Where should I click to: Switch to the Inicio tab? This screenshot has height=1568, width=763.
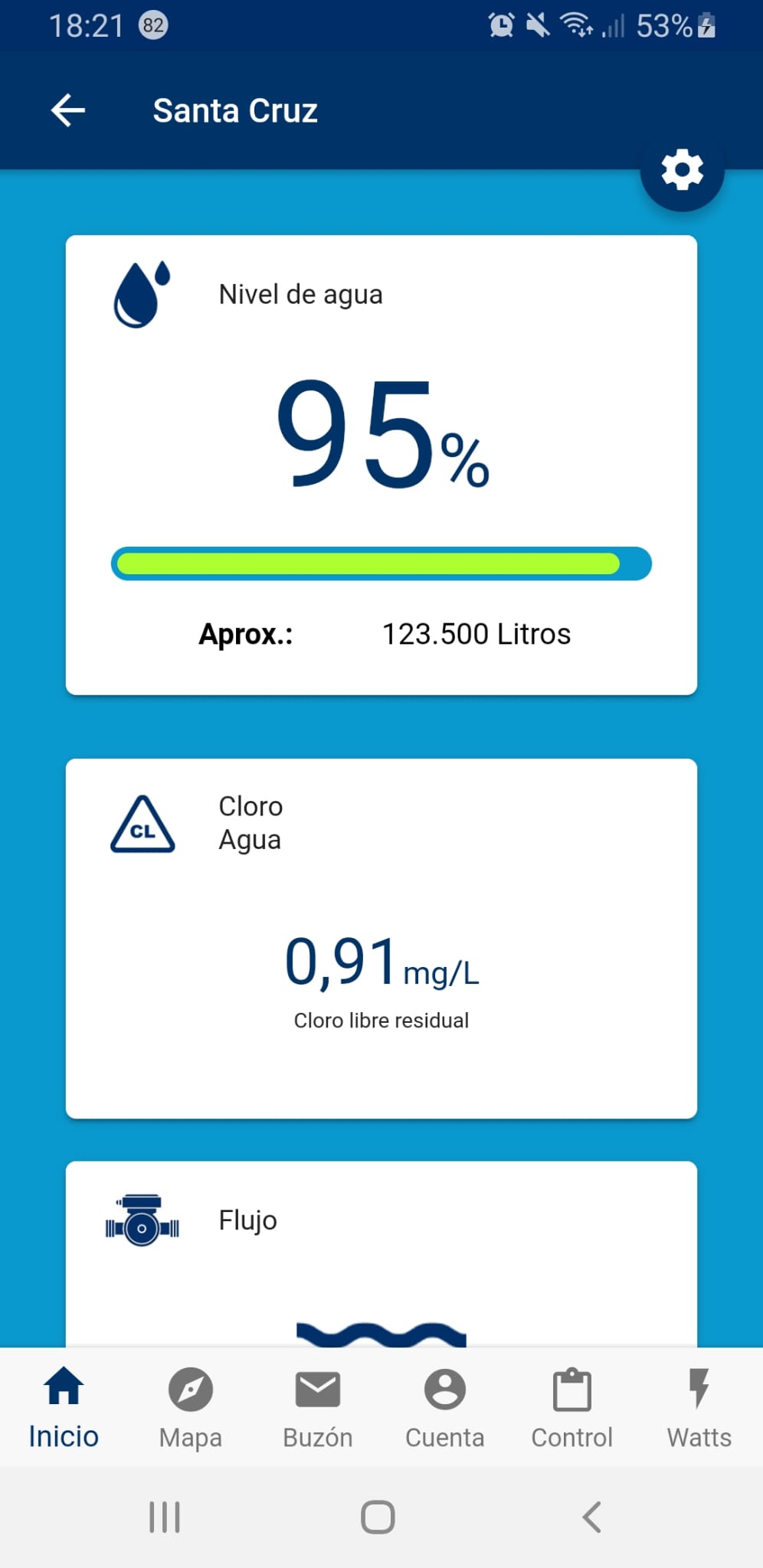coord(64,1407)
